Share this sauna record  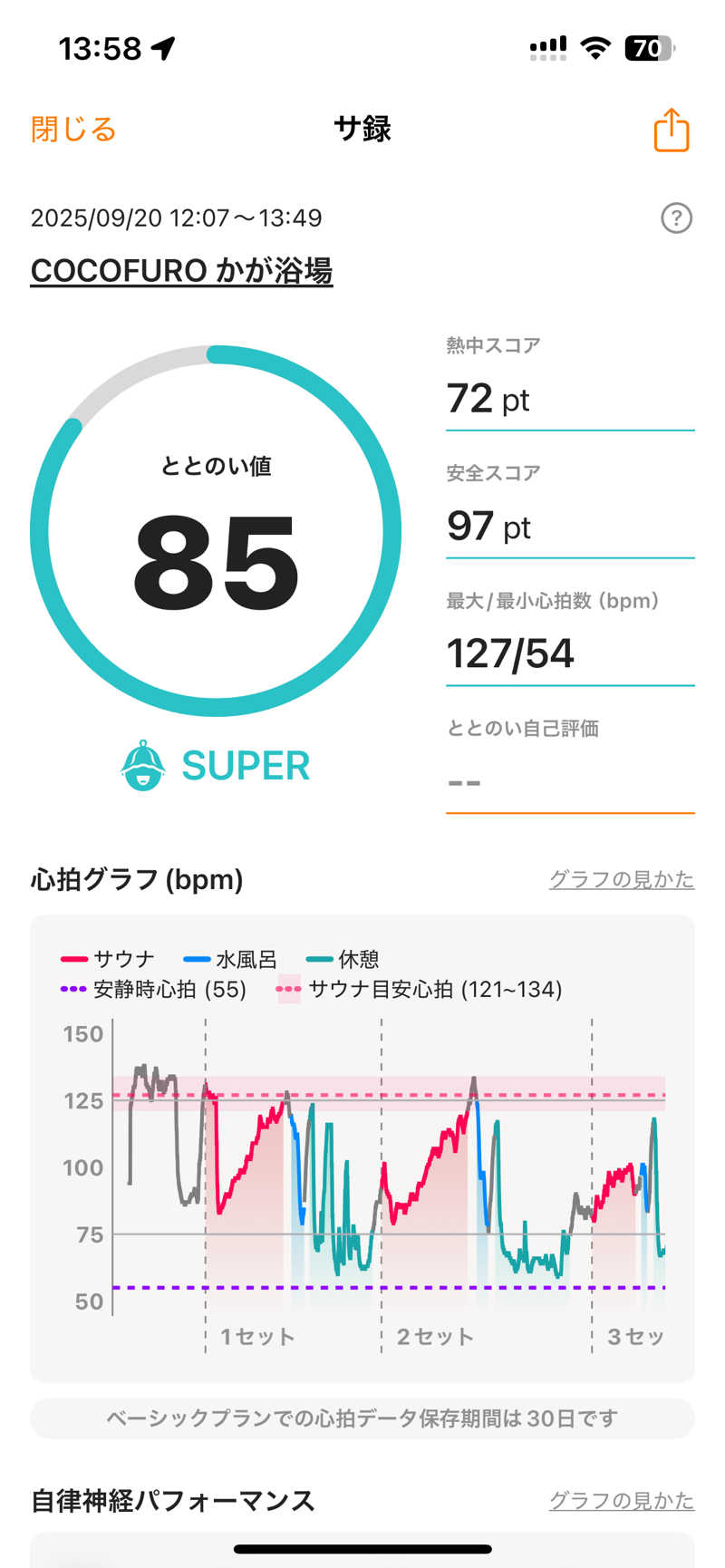pyautogui.click(x=671, y=130)
